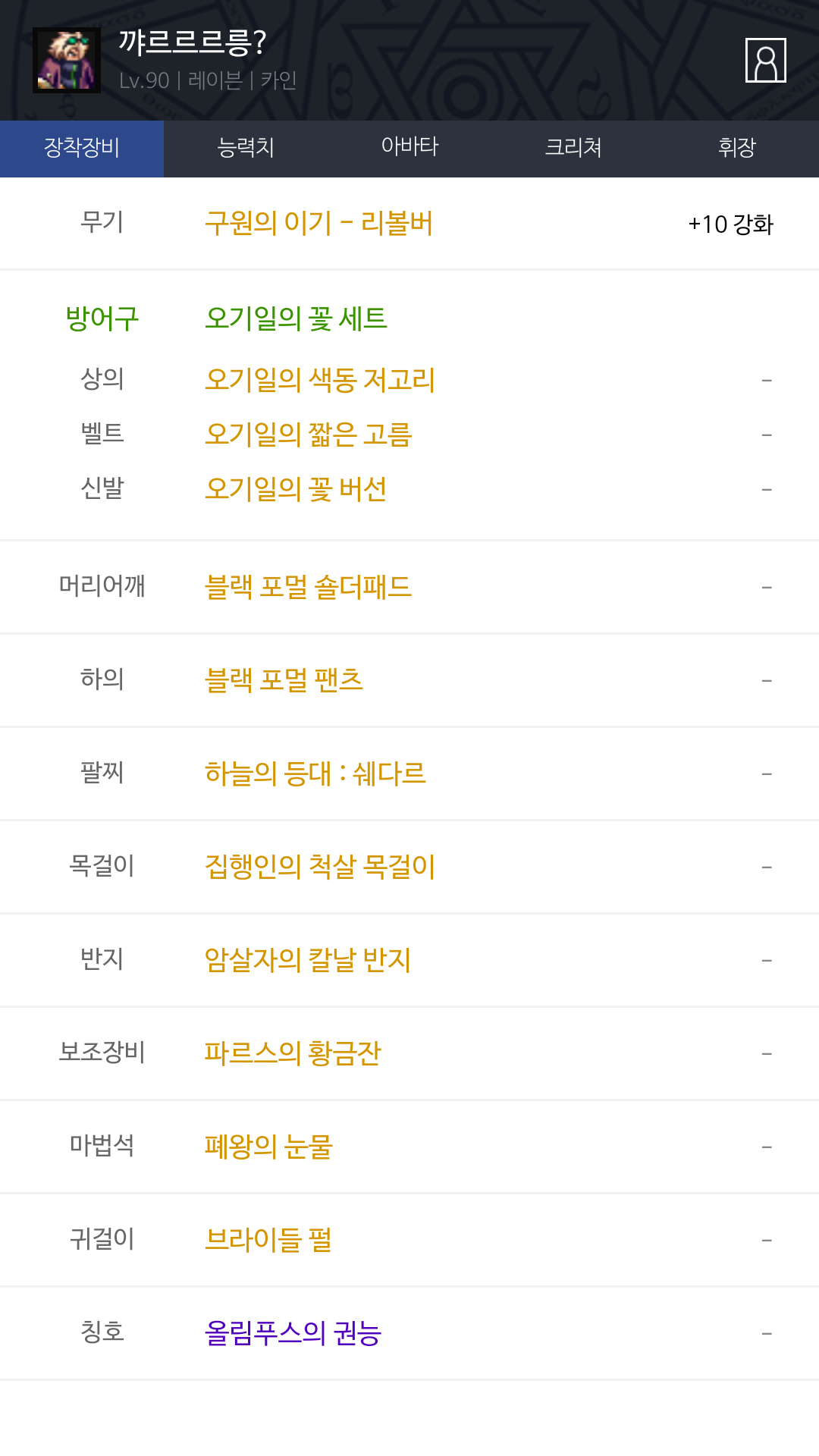Switch to the 아바타 tab
The height and width of the screenshot is (1456, 819).
point(409,148)
